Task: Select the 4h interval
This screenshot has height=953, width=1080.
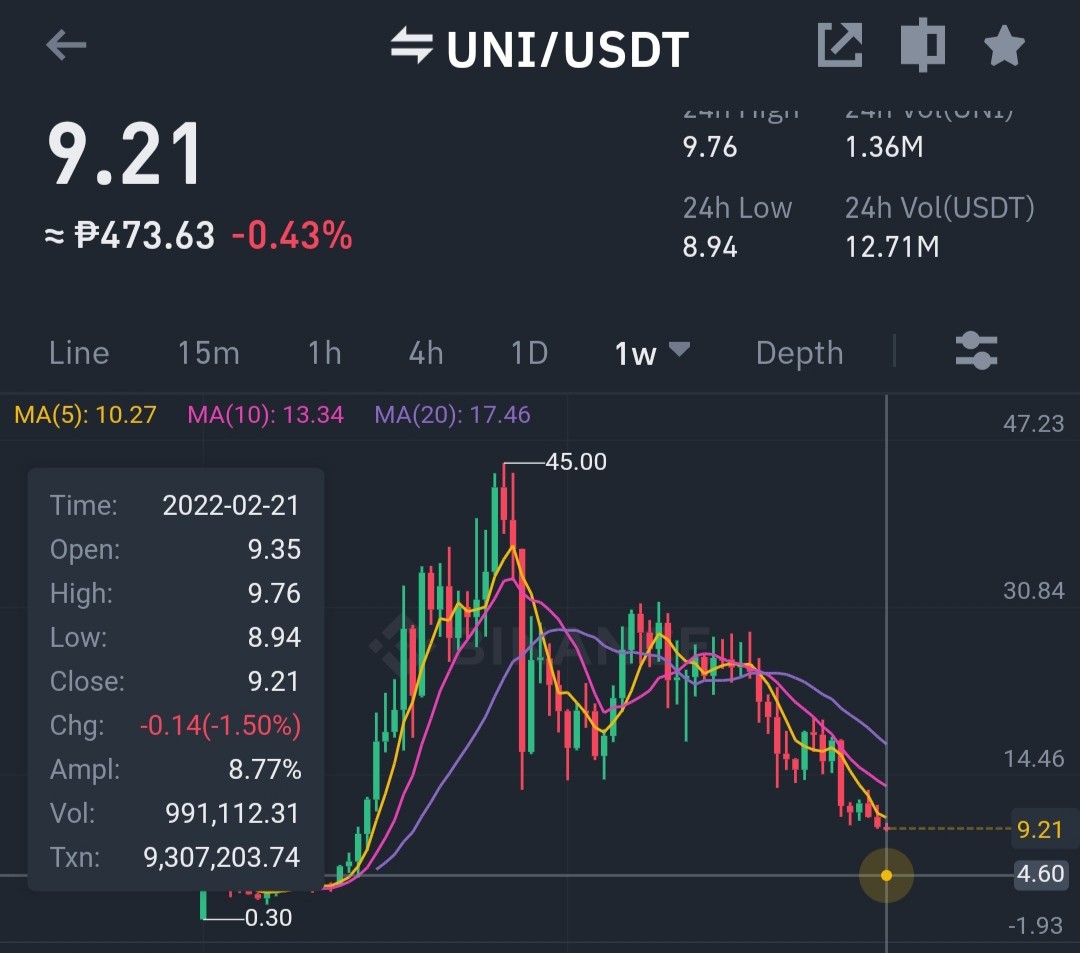Action: (426, 353)
